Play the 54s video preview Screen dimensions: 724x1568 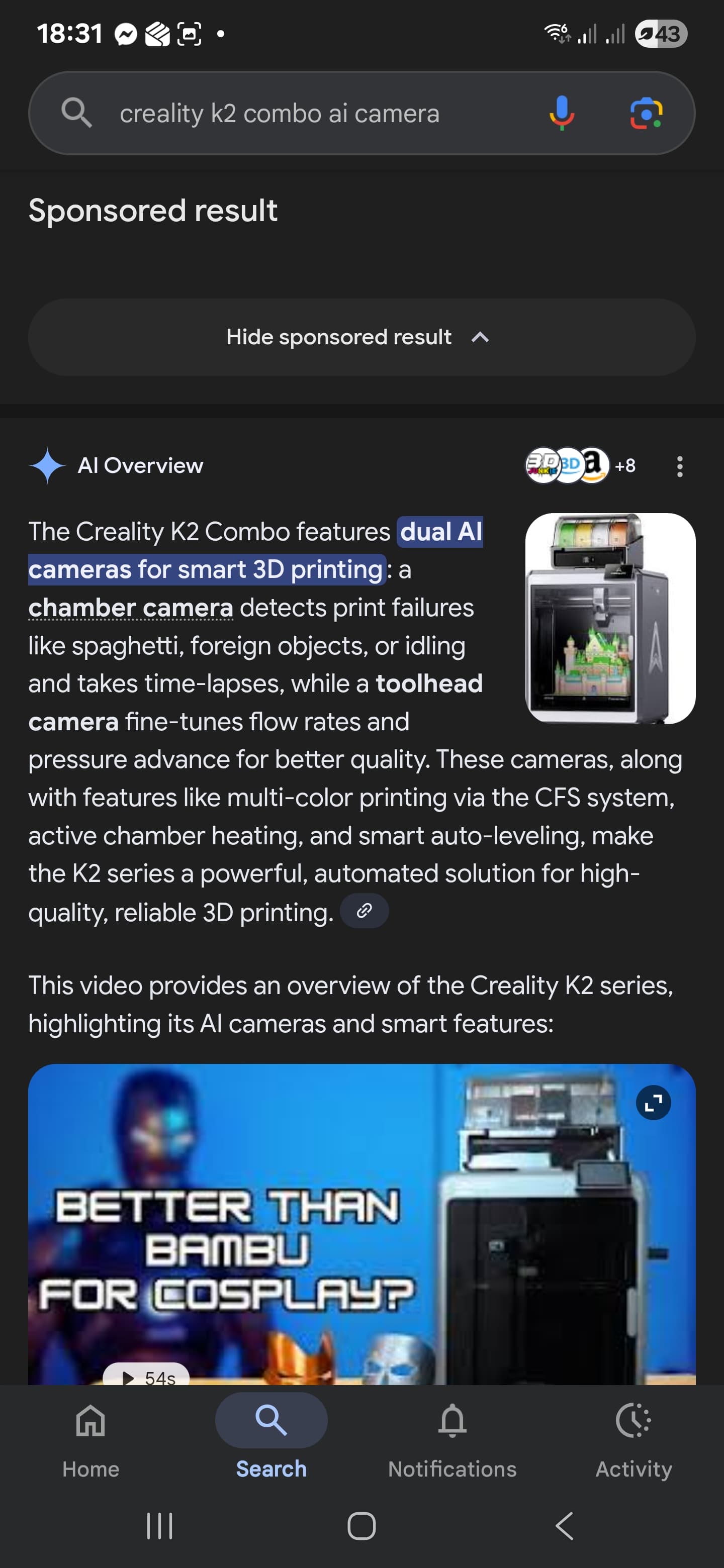146,1377
